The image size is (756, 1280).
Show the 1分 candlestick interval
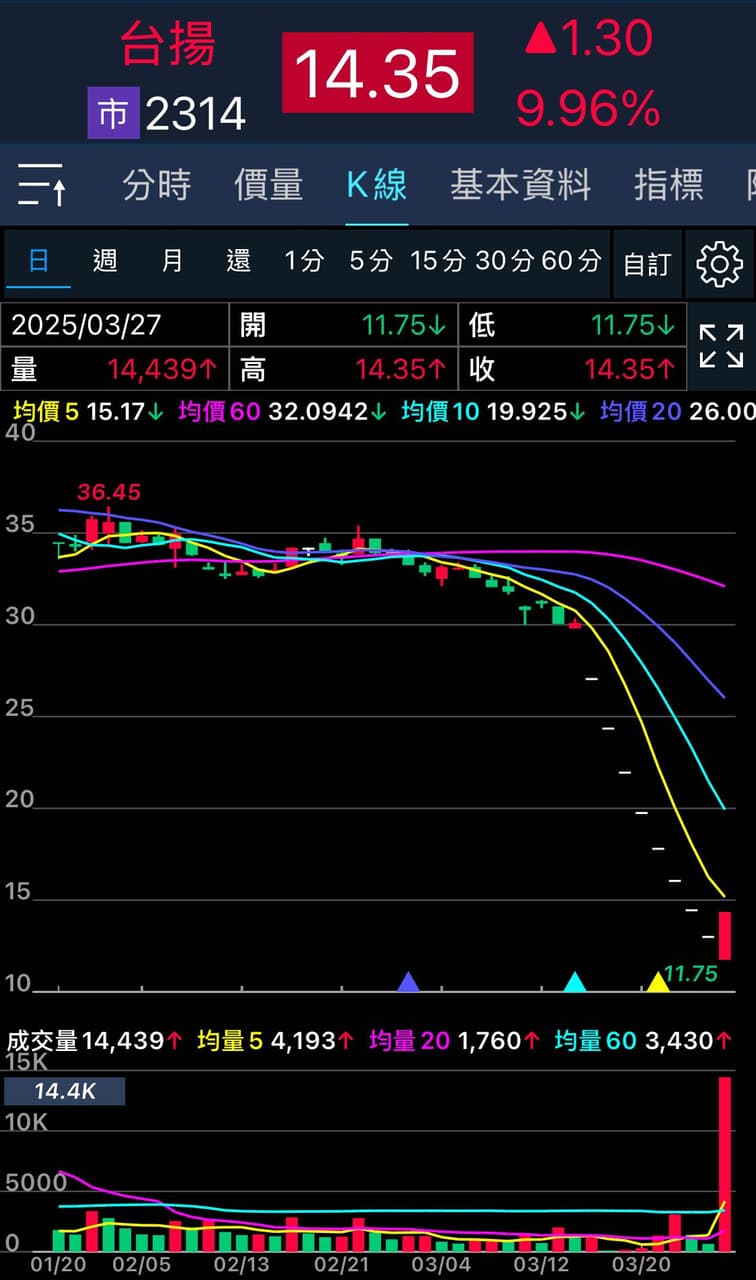(304, 262)
